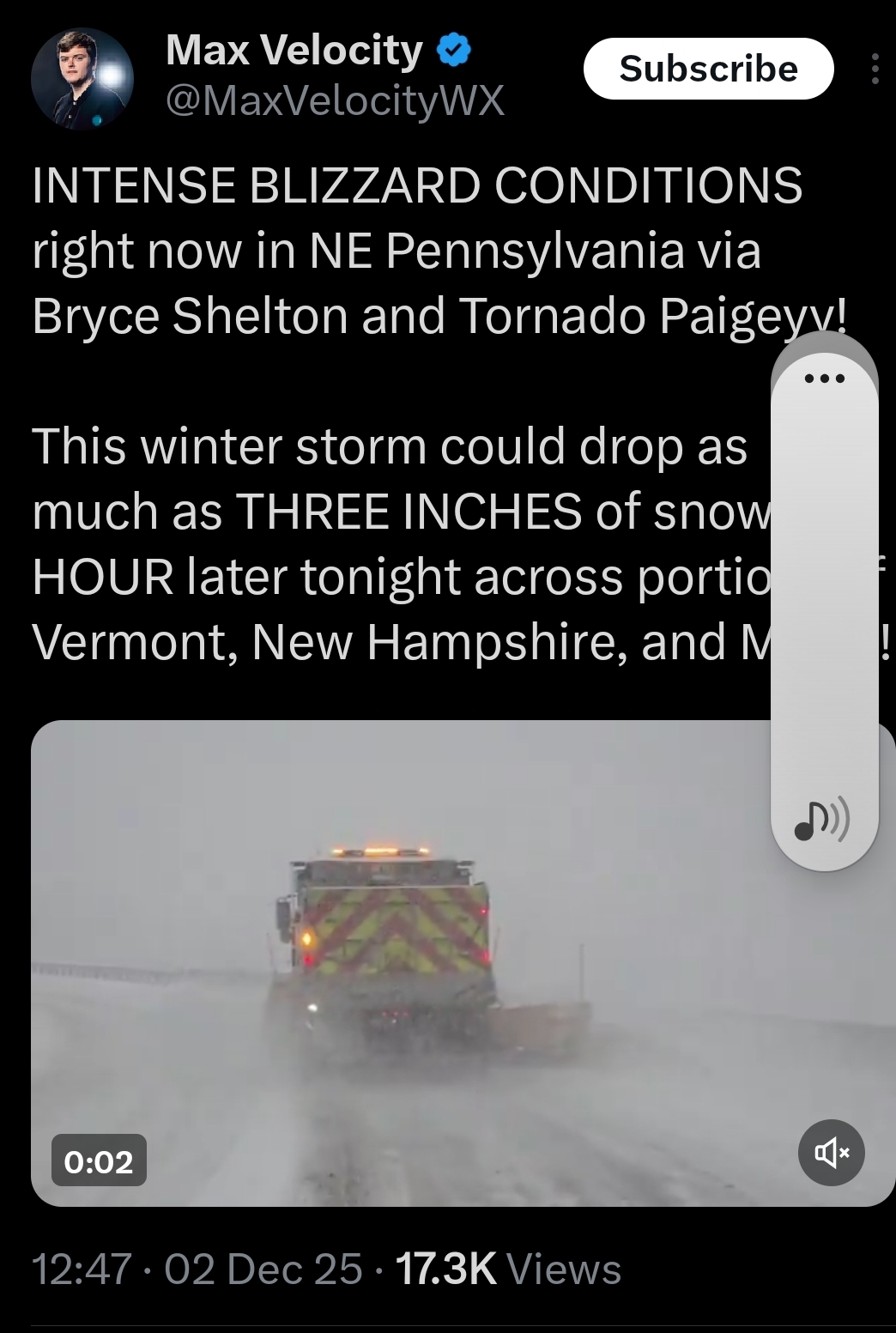Open the @MaxVelocityWX profile name
Screen dimensions: 896x1333
[x=335, y=101]
